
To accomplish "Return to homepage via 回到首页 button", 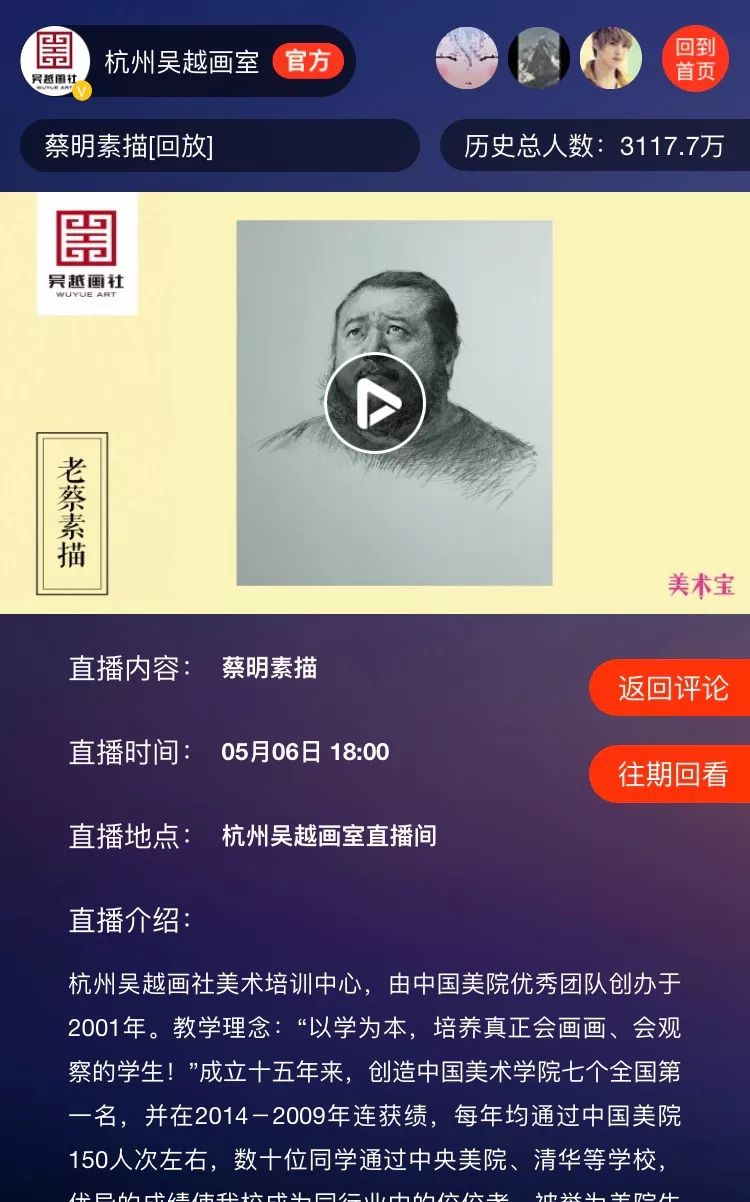I will [695, 59].
